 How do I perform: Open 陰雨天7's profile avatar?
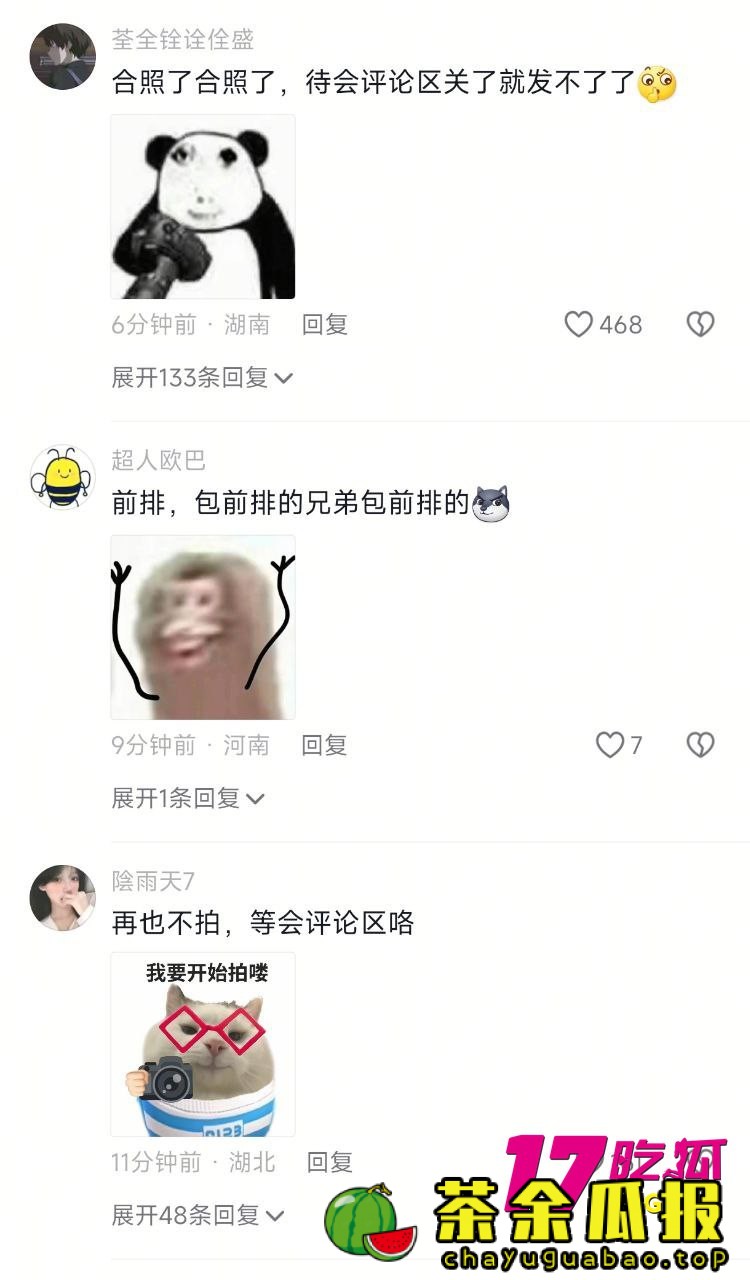[x=62, y=897]
